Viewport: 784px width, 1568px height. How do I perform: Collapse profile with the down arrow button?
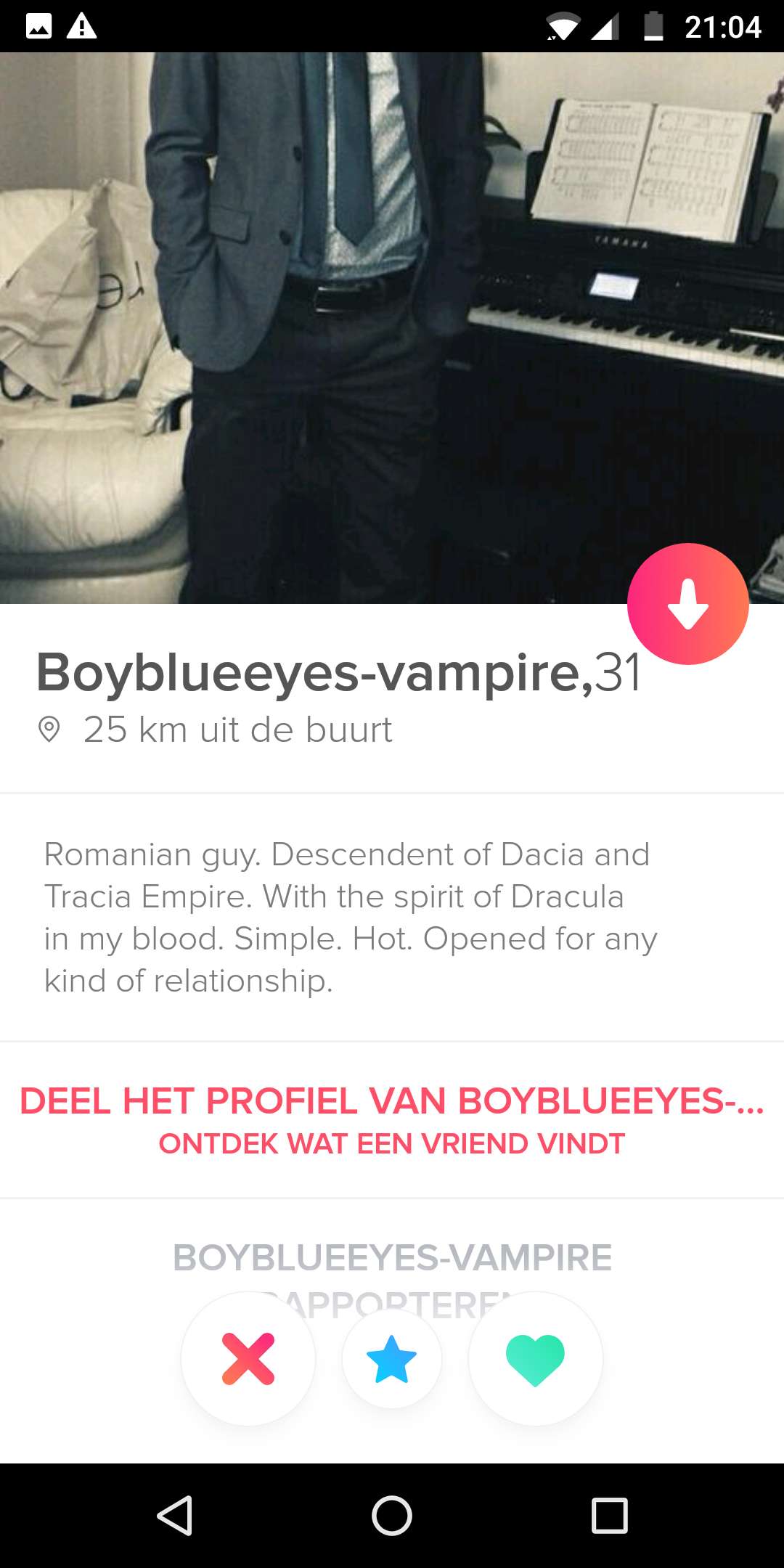pyautogui.click(x=687, y=603)
